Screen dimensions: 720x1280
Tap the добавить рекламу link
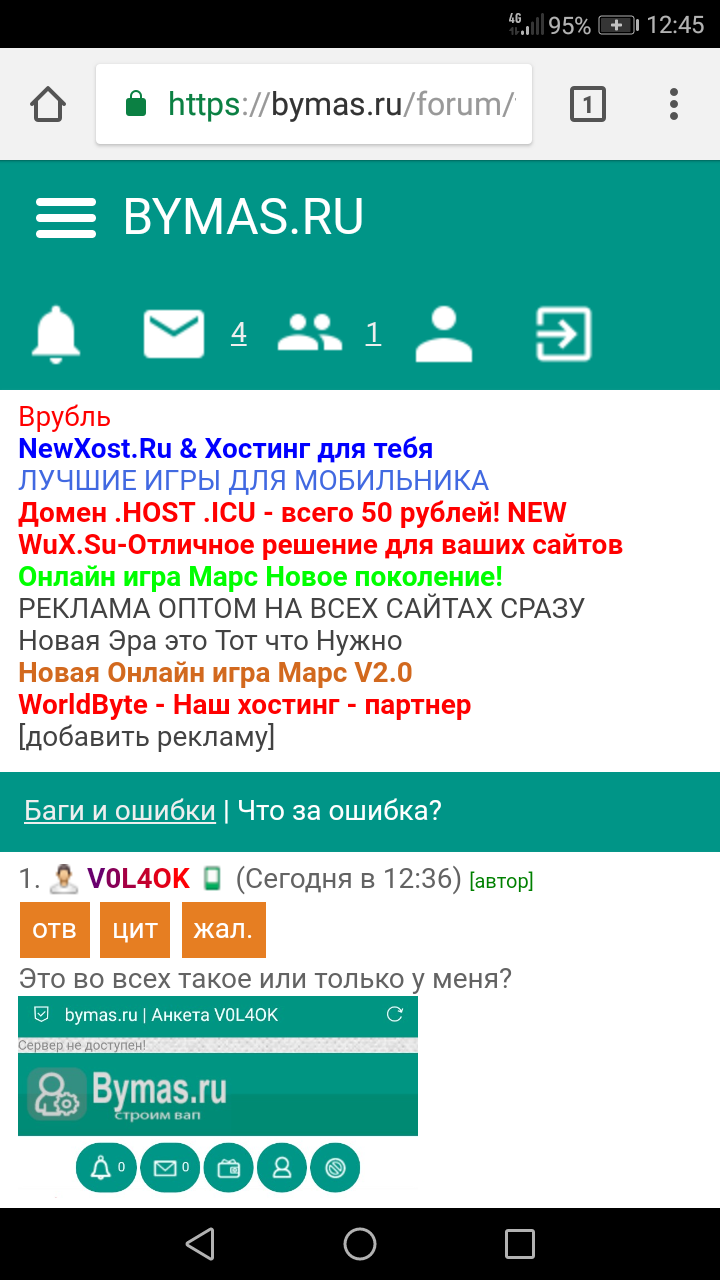(146, 737)
